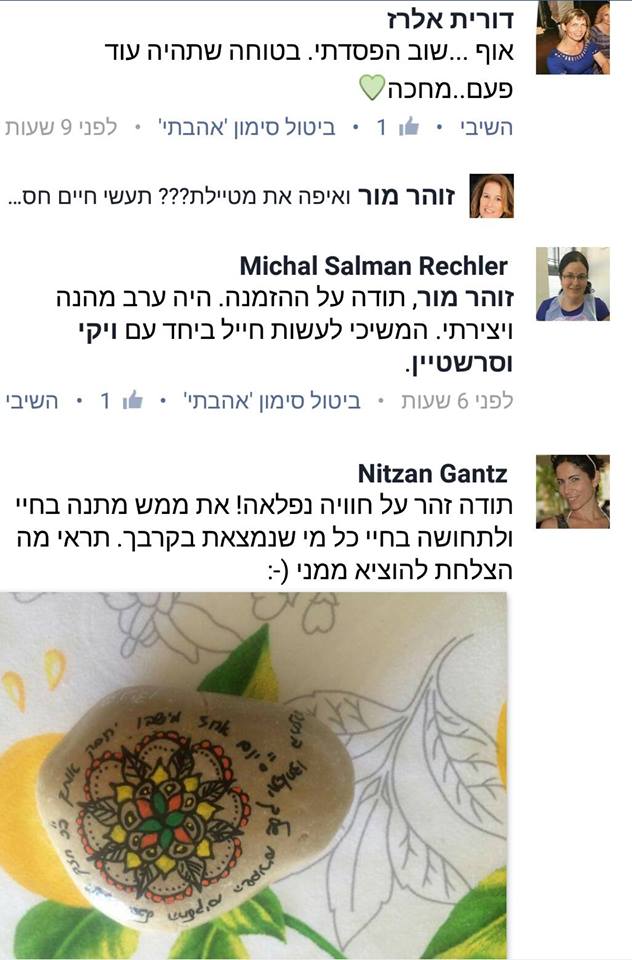
Task: Open Nitzan Gantz's profile name
Action: pos(432,473)
